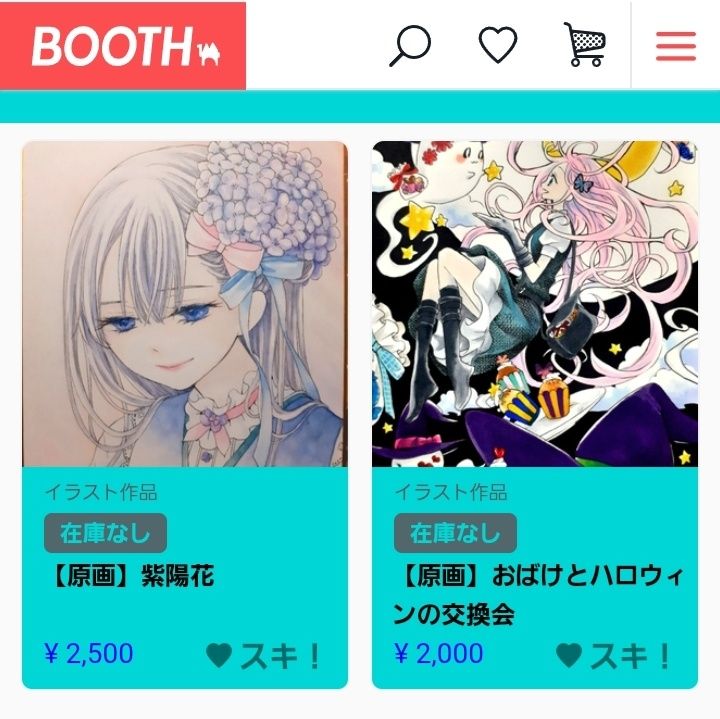Viewport: 720px width, 719px height.
Task: Open the 紫陽花 illustration product image
Action: [185, 304]
